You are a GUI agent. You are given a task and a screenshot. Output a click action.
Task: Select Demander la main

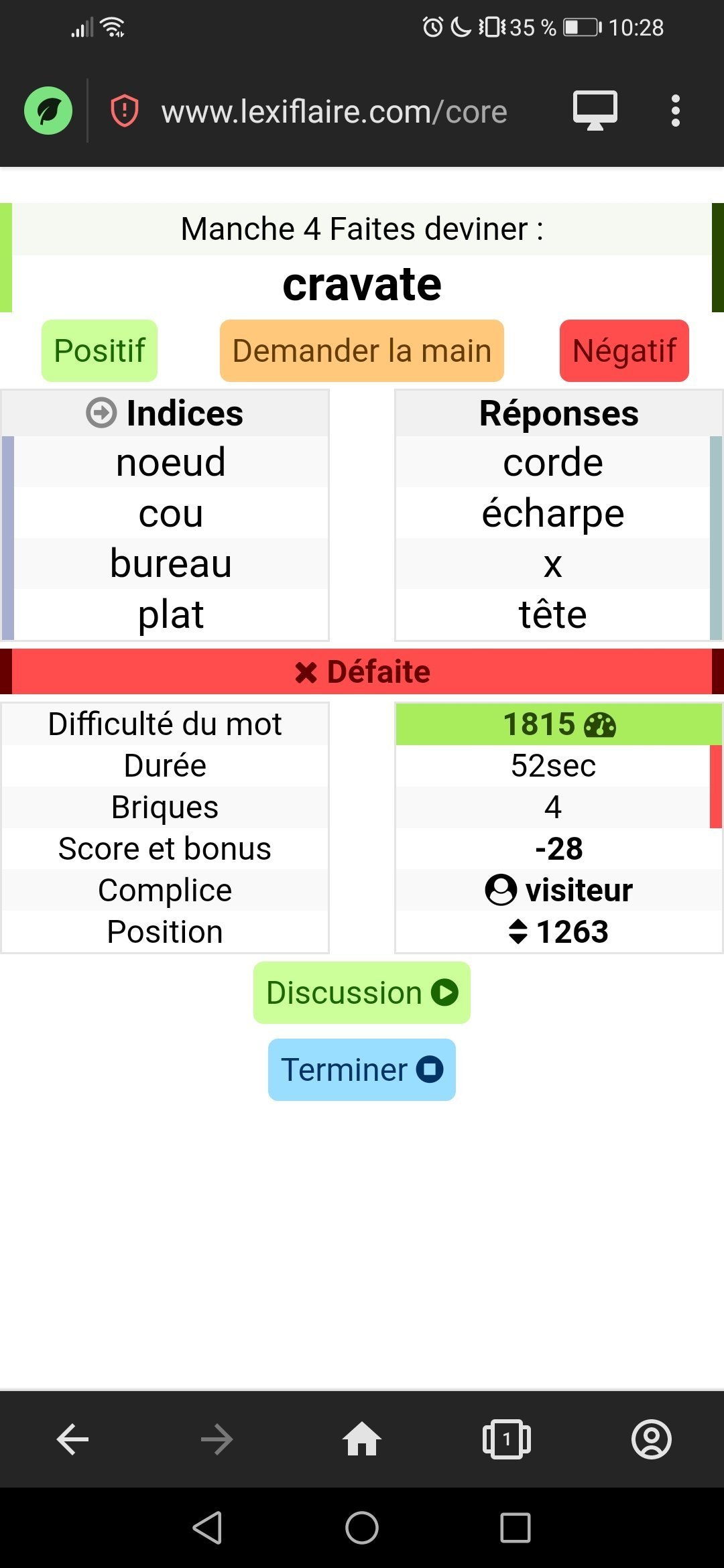(361, 350)
